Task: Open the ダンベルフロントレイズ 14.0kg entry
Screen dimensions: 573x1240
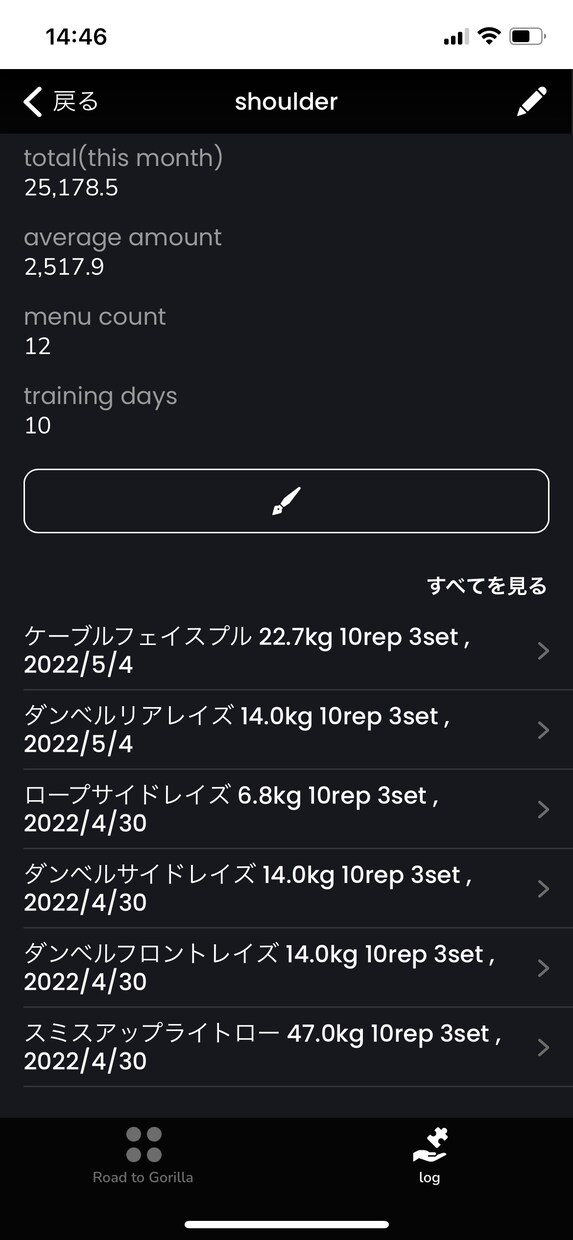Action: (286, 967)
